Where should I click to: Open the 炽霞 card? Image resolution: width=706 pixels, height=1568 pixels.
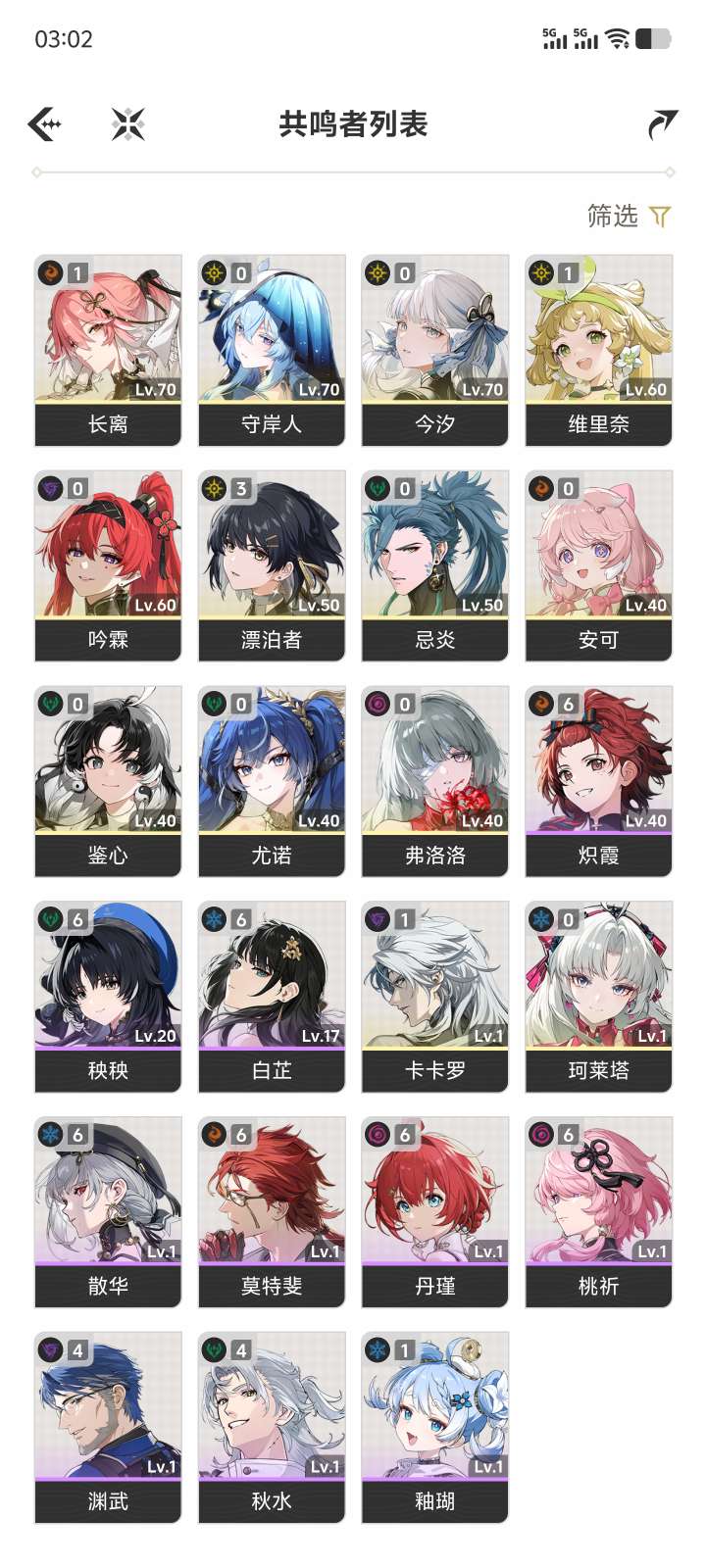(599, 781)
